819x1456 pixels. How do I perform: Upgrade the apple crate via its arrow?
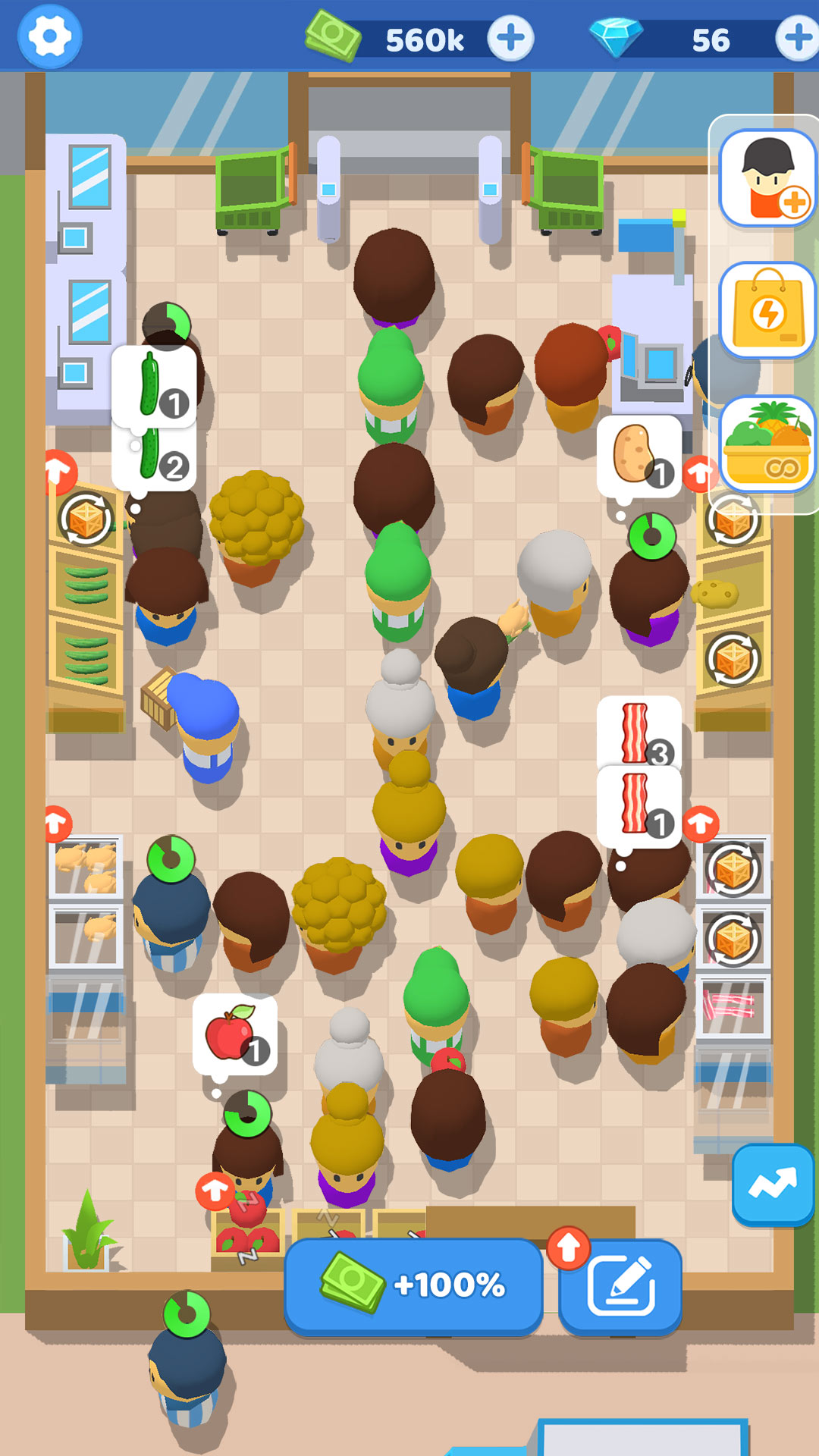[215, 1191]
